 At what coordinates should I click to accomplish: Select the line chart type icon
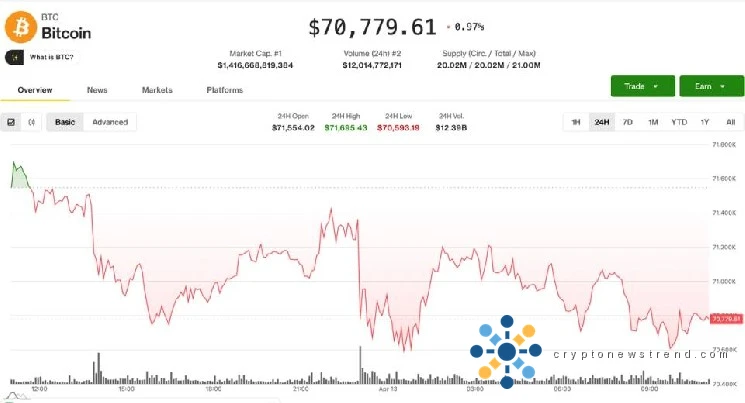click(12, 122)
